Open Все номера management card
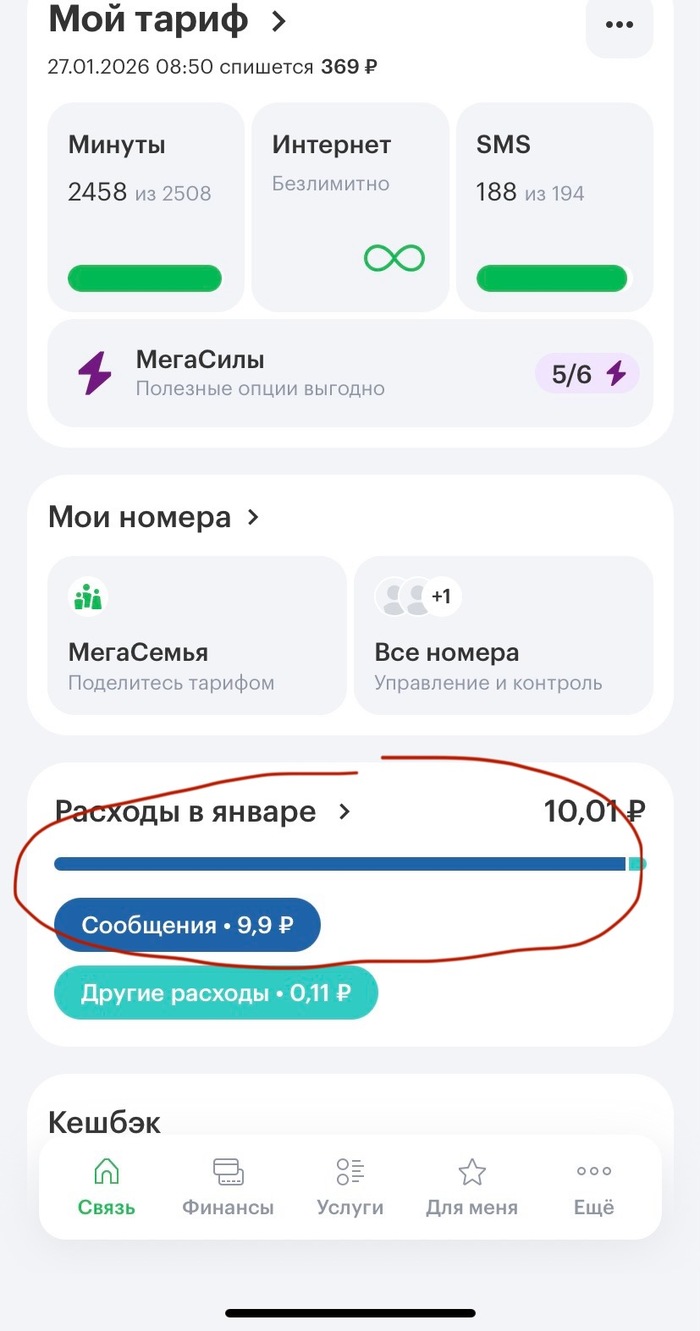The width and height of the screenshot is (700, 1331). pos(503,635)
